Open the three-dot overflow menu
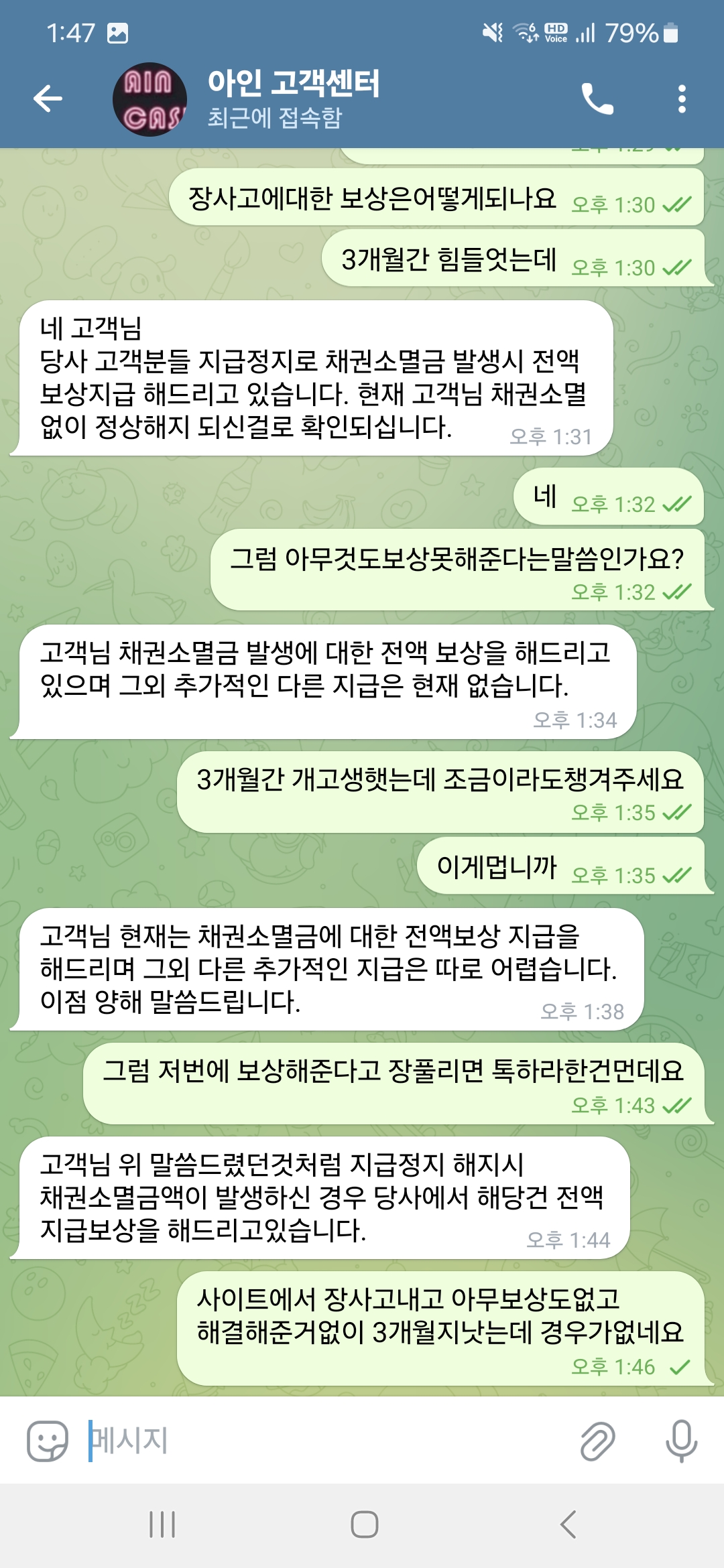 681,99
